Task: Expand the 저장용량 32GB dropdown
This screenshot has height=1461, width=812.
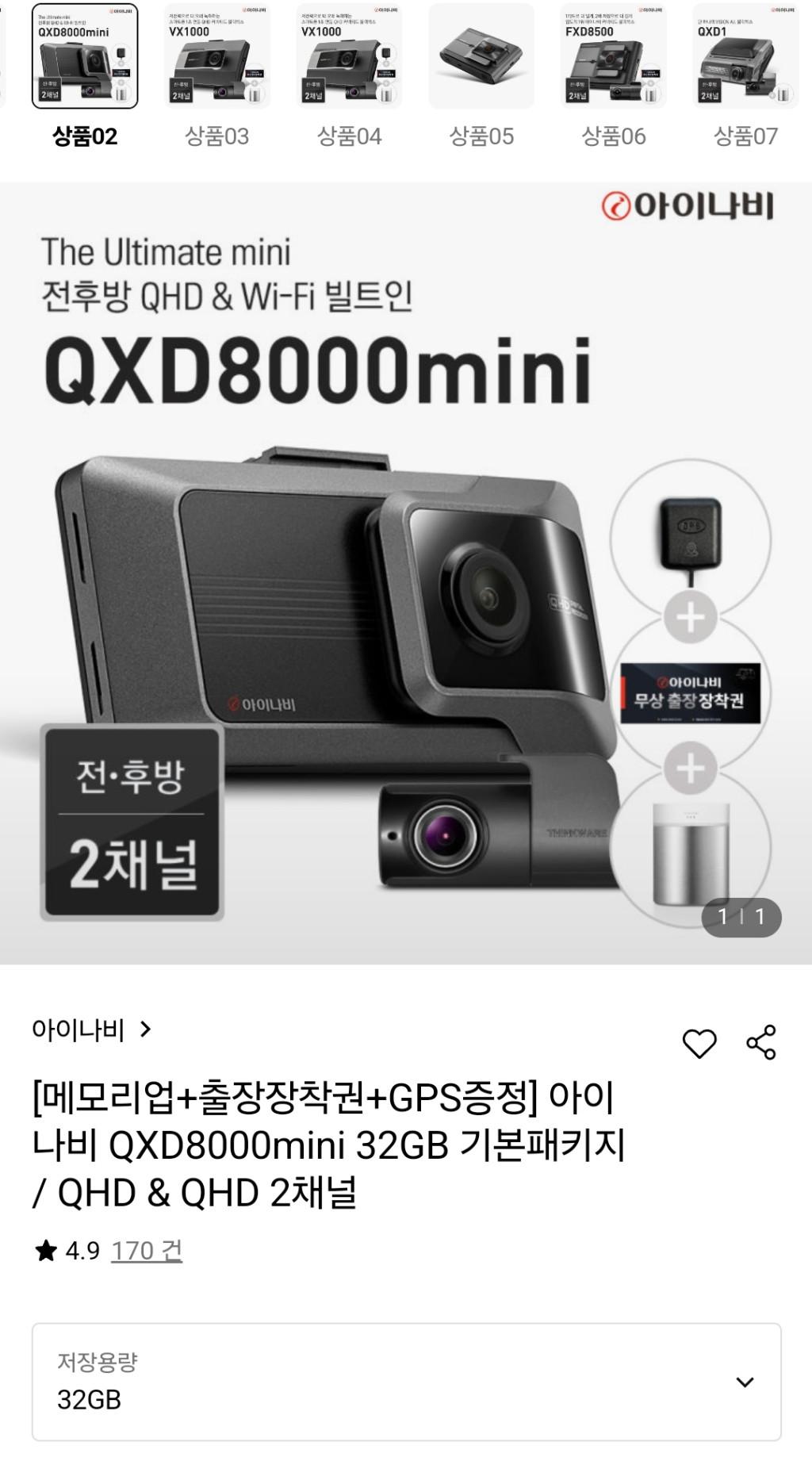Action: [406, 1381]
